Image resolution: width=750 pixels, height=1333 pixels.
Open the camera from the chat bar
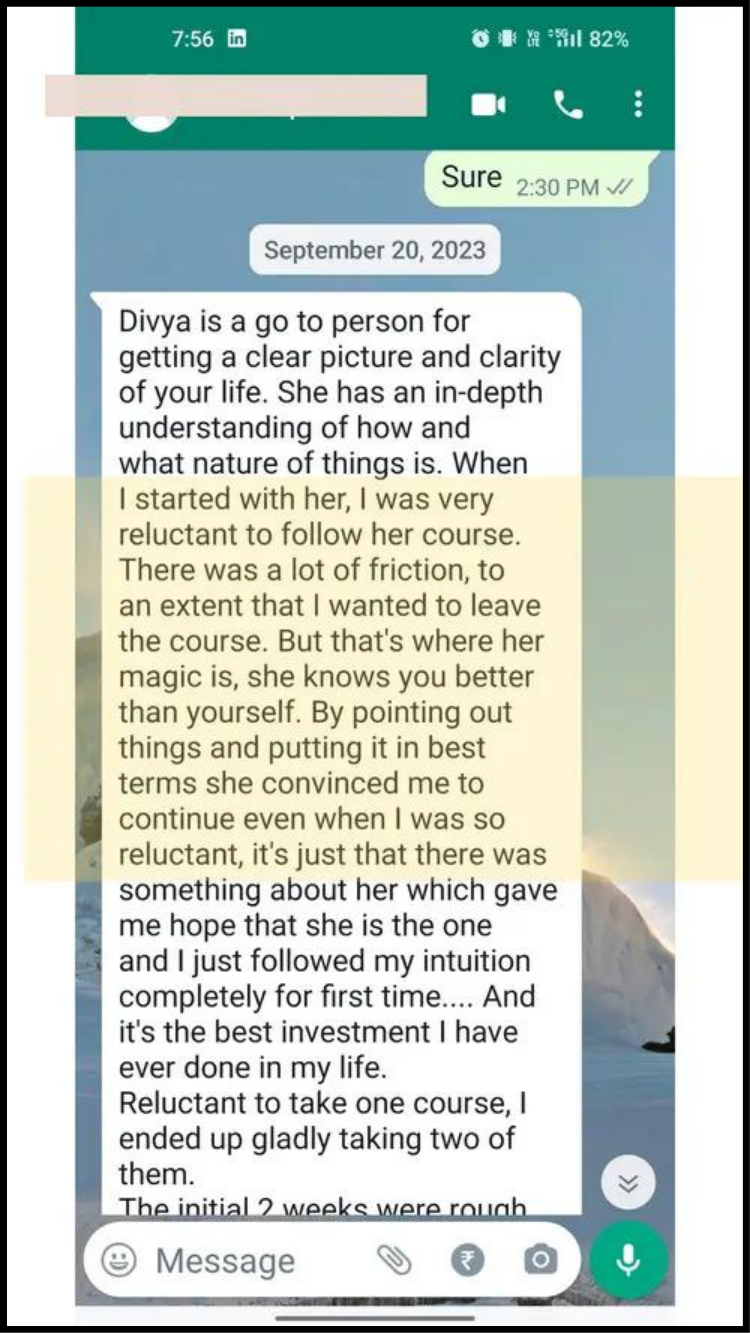[x=540, y=1261]
